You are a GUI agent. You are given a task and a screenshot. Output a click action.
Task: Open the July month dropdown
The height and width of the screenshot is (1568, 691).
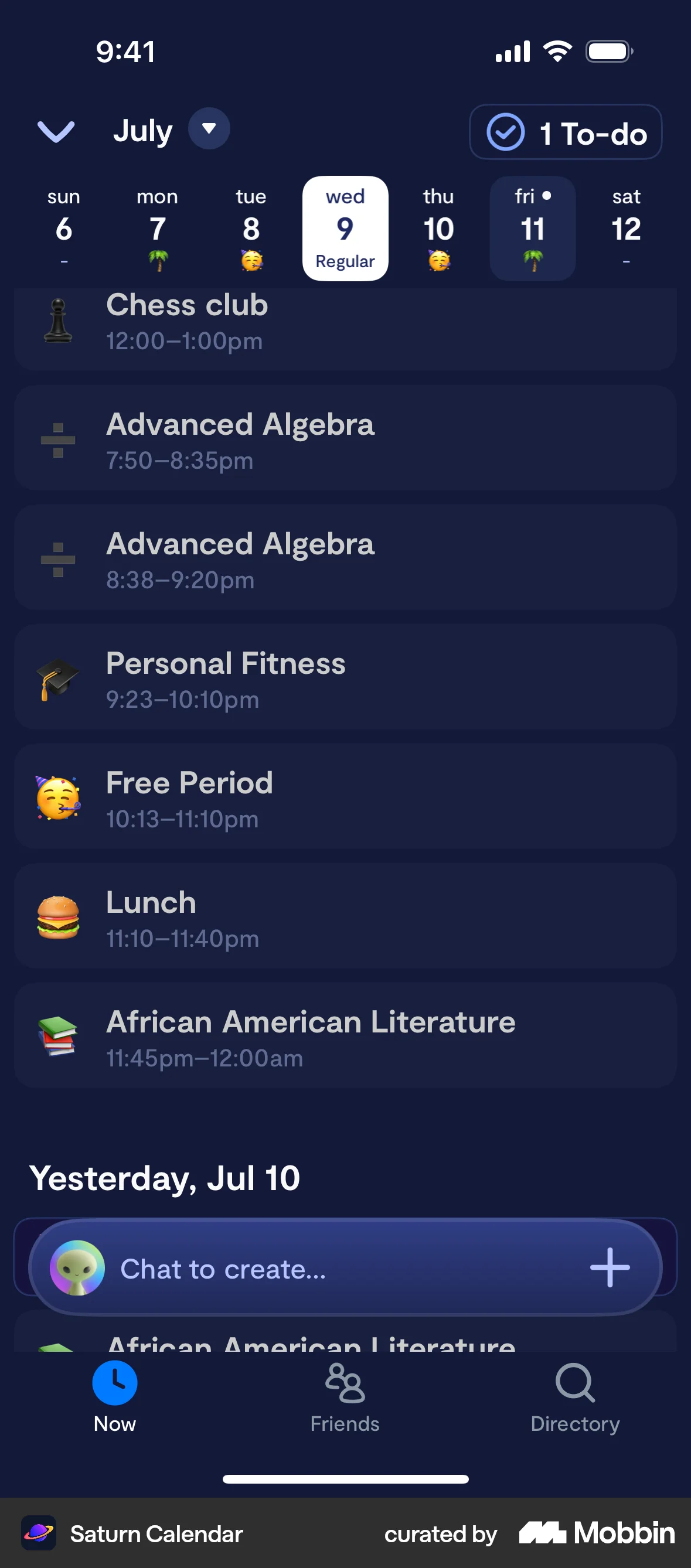point(208,129)
